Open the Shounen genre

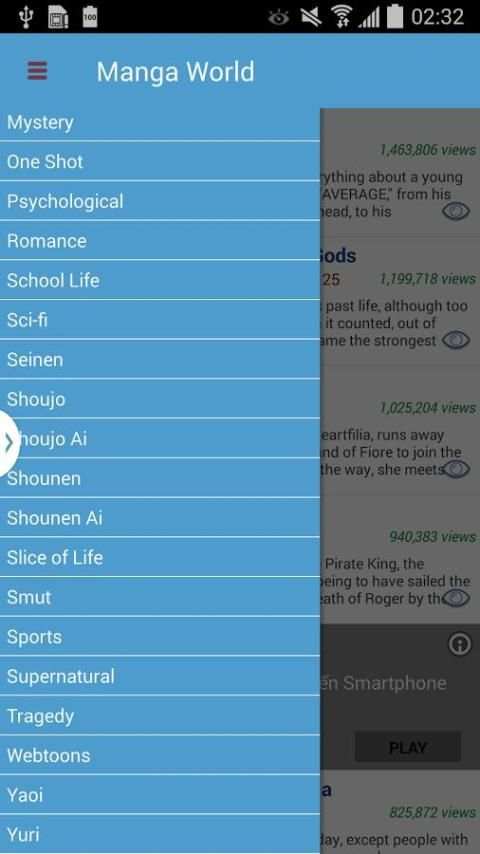click(160, 478)
